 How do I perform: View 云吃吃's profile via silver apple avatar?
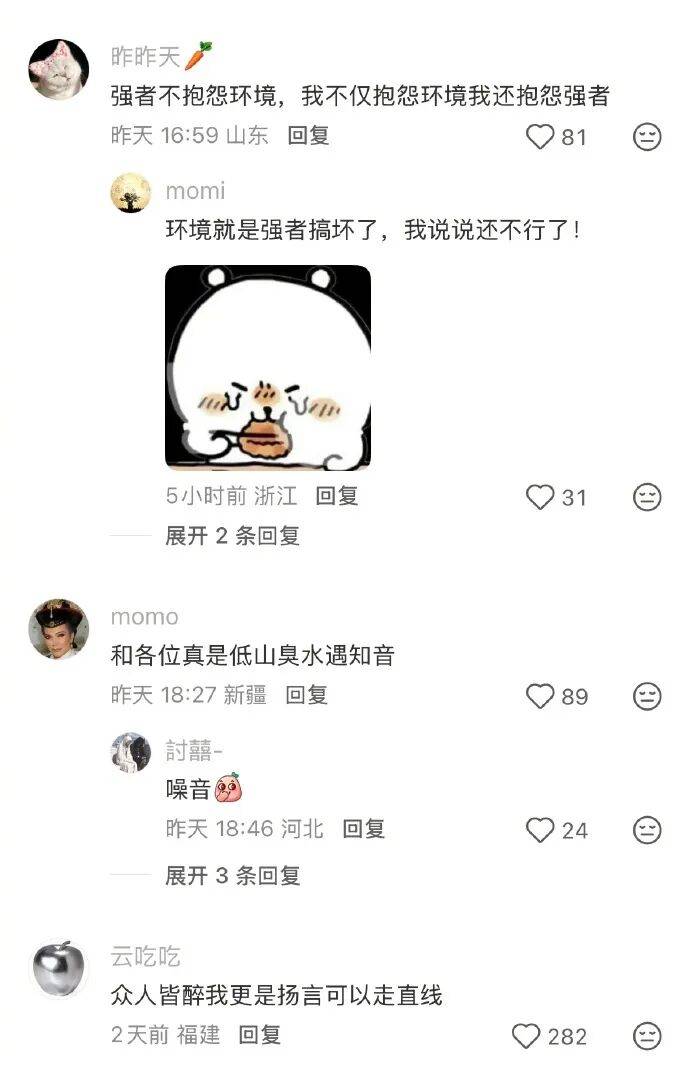[x=58, y=968]
